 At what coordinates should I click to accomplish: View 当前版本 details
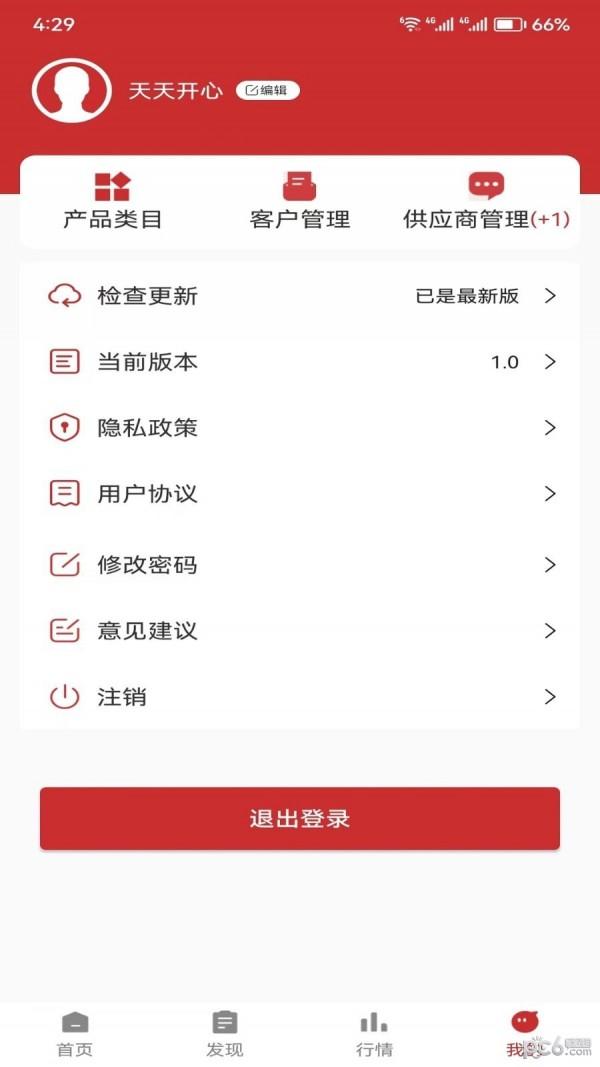pyautogui.click(x=300, y=362)
